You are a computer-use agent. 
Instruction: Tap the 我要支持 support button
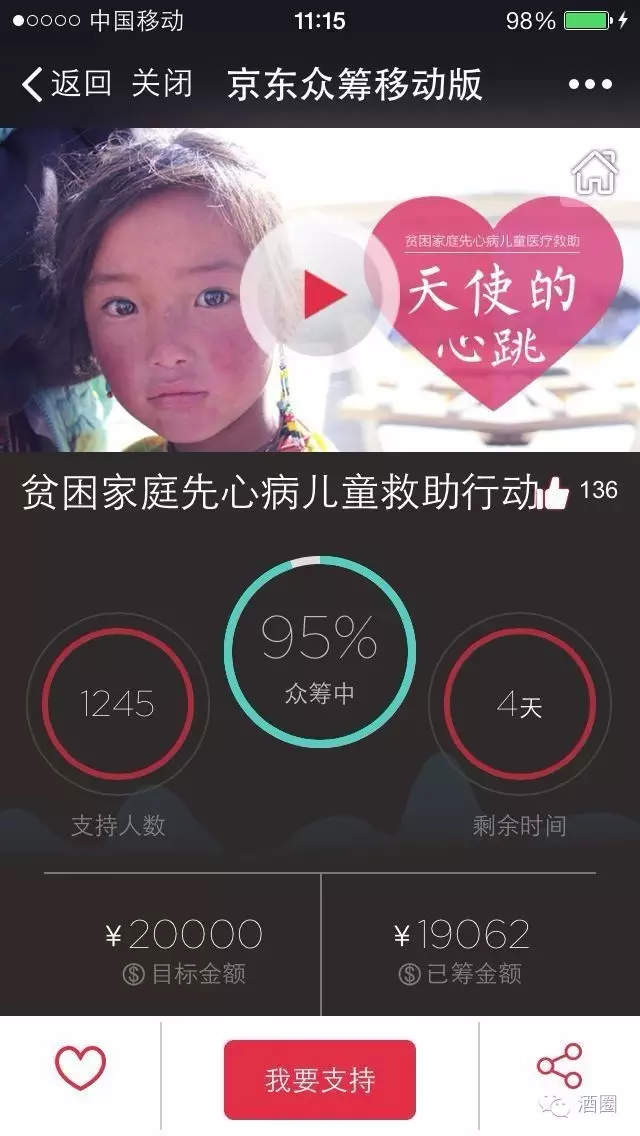319,1079
